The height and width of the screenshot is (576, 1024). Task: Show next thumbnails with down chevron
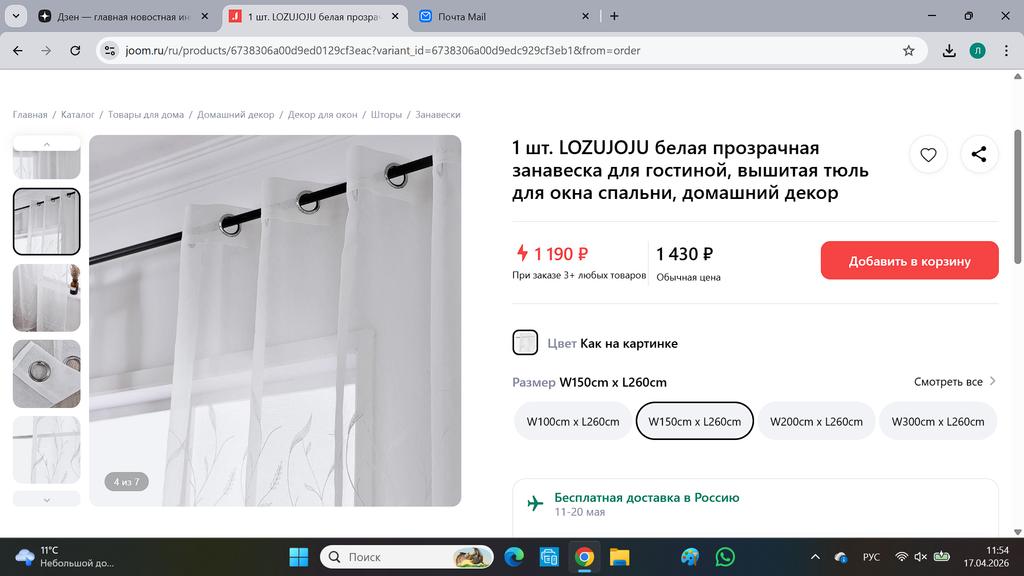47,499
